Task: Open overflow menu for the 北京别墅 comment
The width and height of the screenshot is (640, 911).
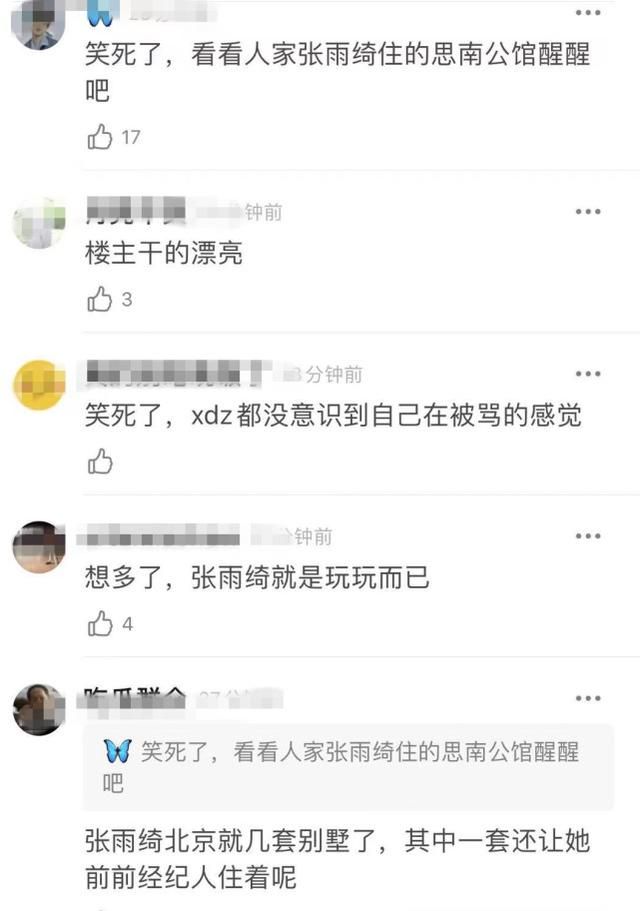Action: pos(588,698)
